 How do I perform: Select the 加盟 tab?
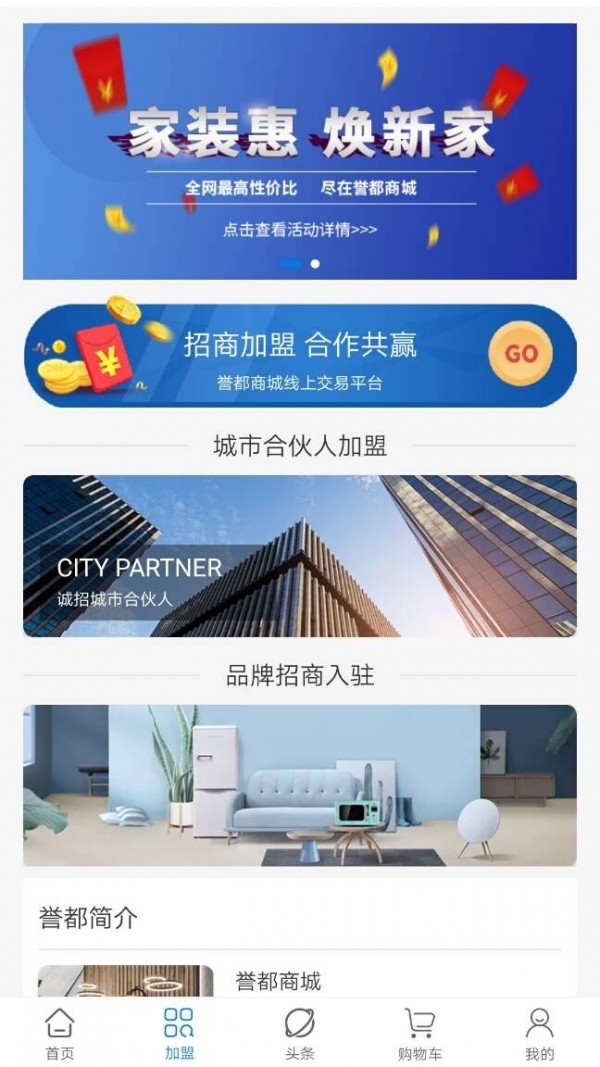pos(179,1034)
